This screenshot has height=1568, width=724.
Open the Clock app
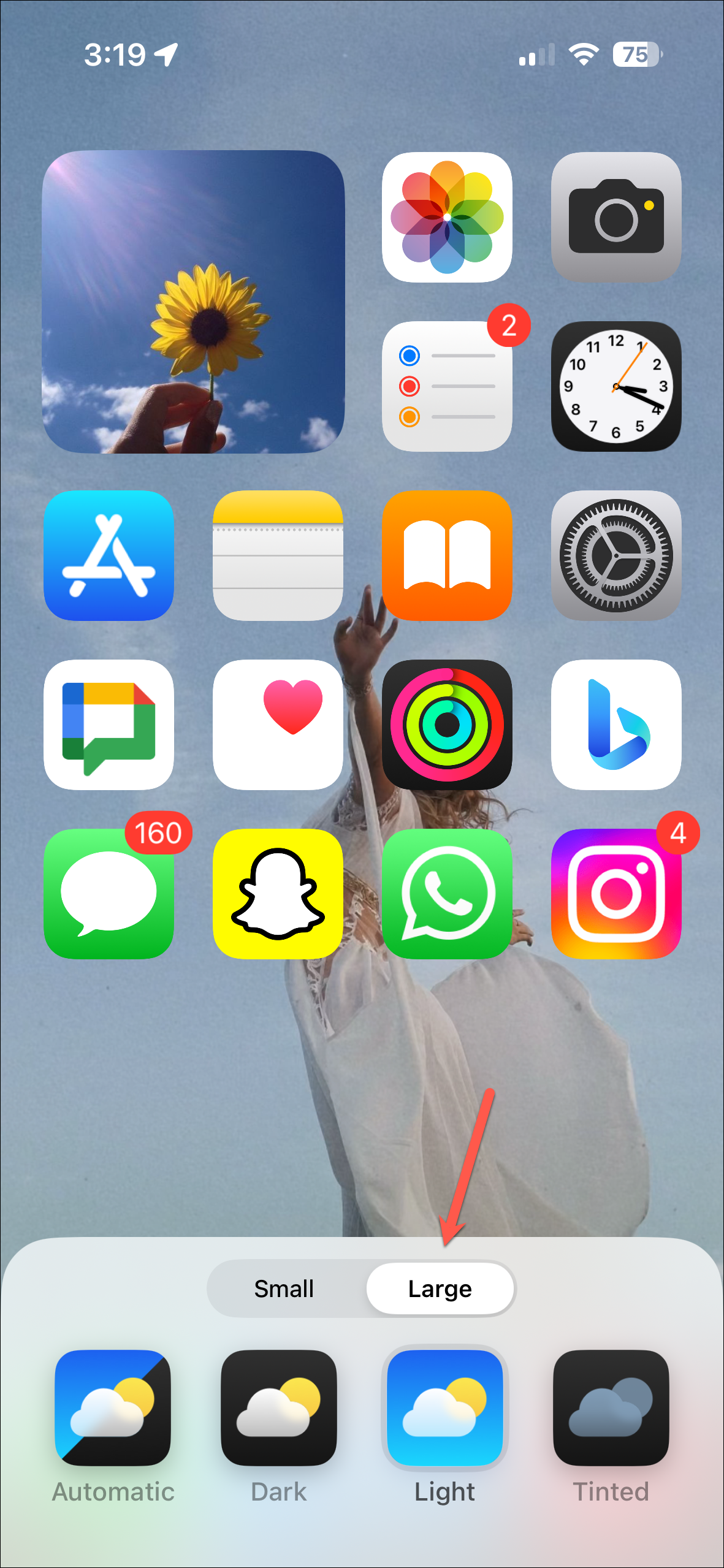click(x=616, y=386)
